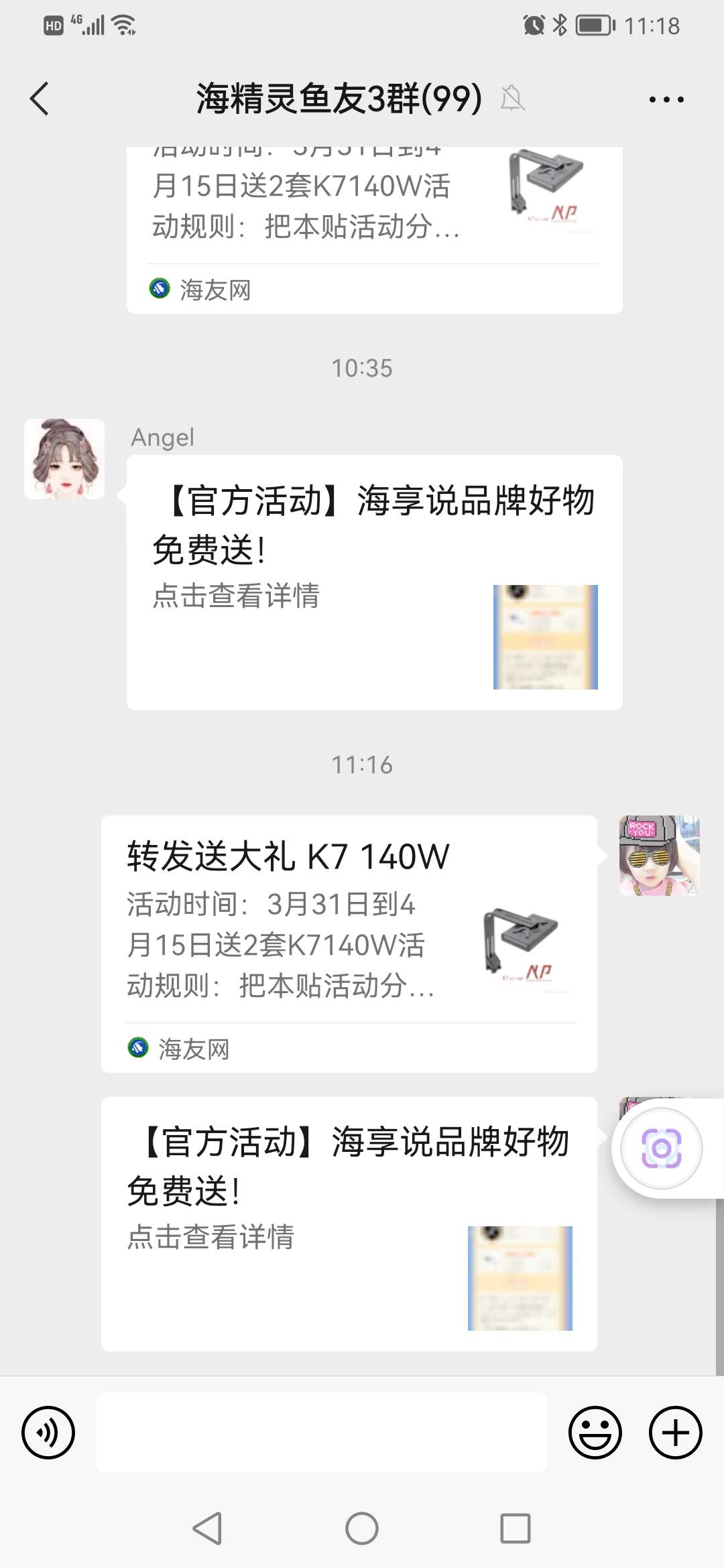Open Angel's 【官方活动】 shared link card

tap(374, 582)
